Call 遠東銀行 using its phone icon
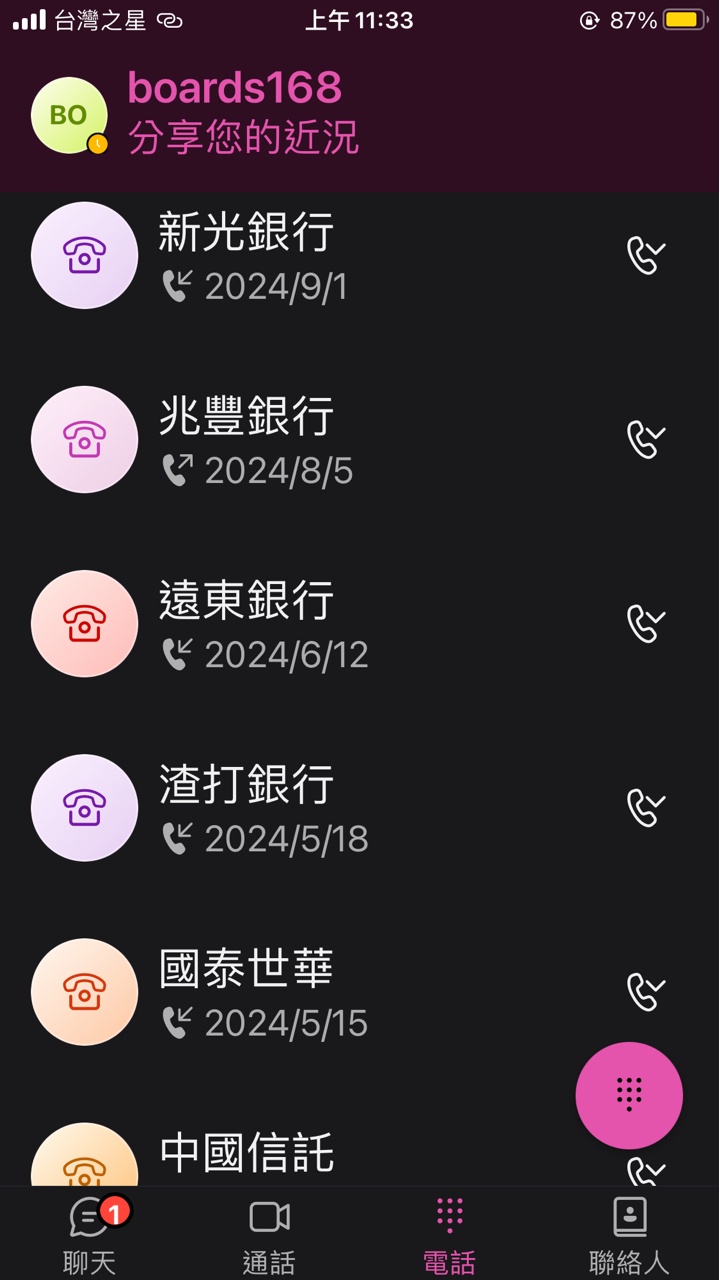Screen dimensions: 720x1280 click(646, 623)
